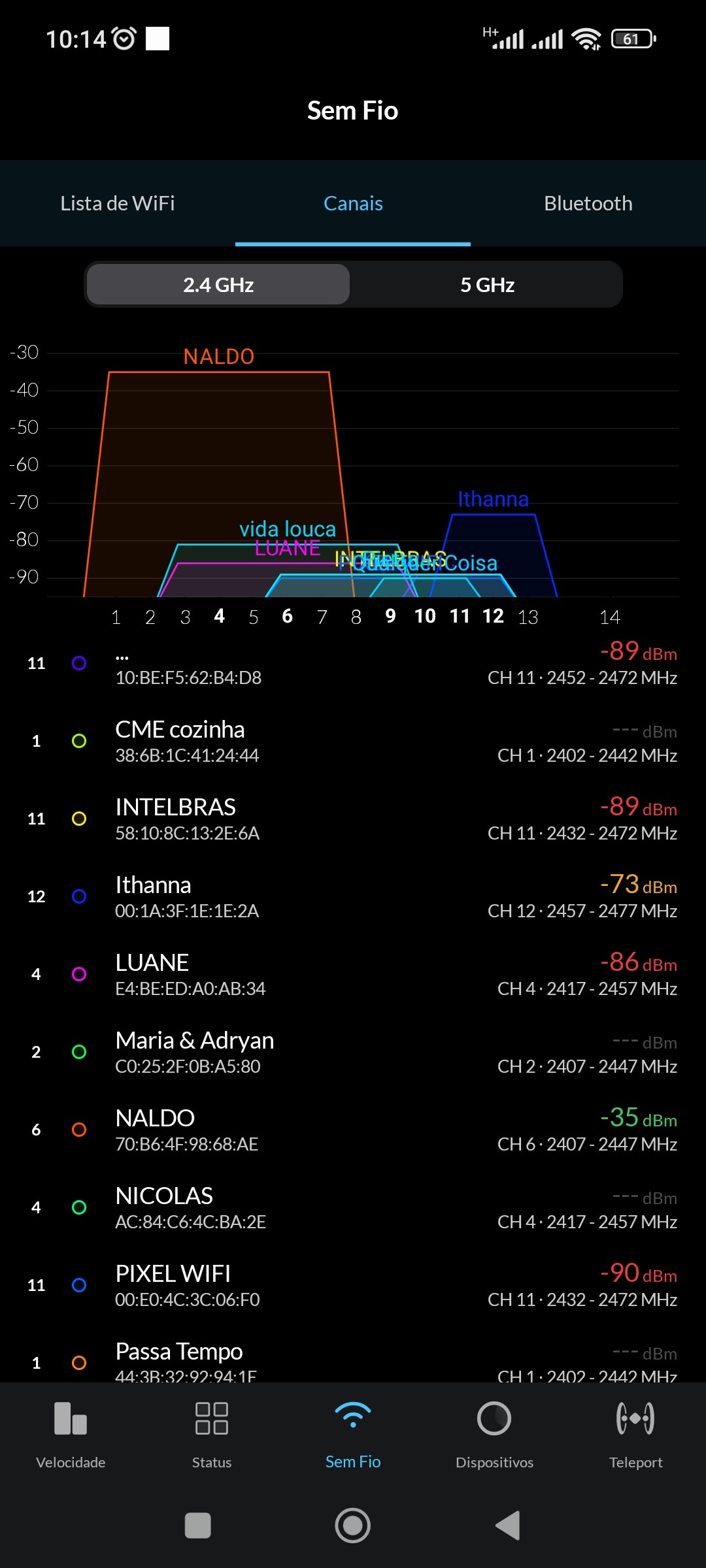Open the Maria & Adryan network
706x1568 pixels.
coord(353,1052)
